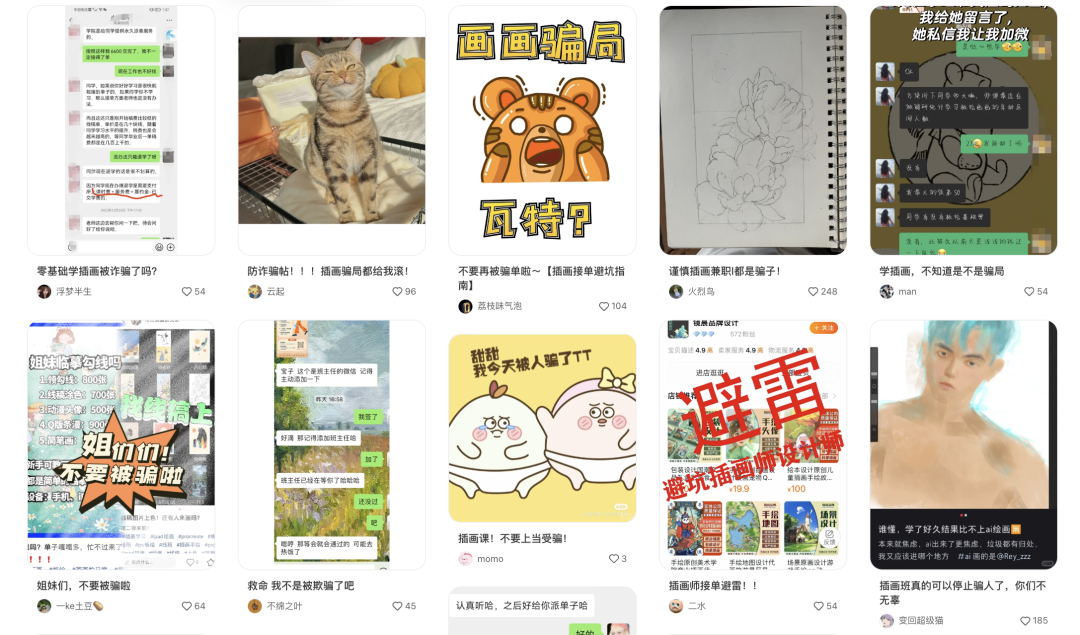
Task: Open the cat post '防诈骗帖!!!插画骗局都给我滚!'
Action: [331, 130]
